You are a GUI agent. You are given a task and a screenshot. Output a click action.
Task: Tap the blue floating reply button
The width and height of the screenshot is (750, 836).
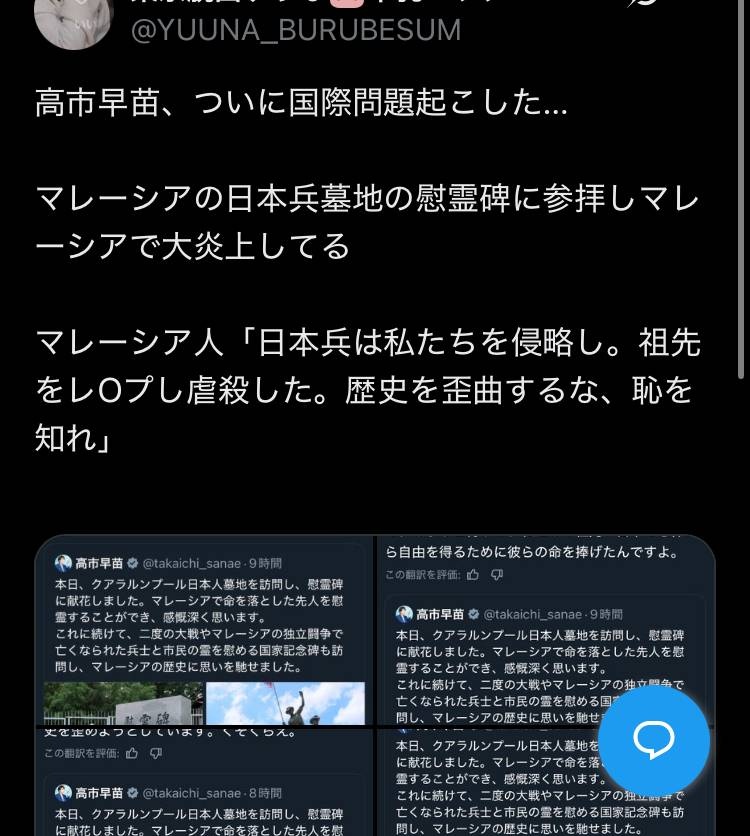654,741
